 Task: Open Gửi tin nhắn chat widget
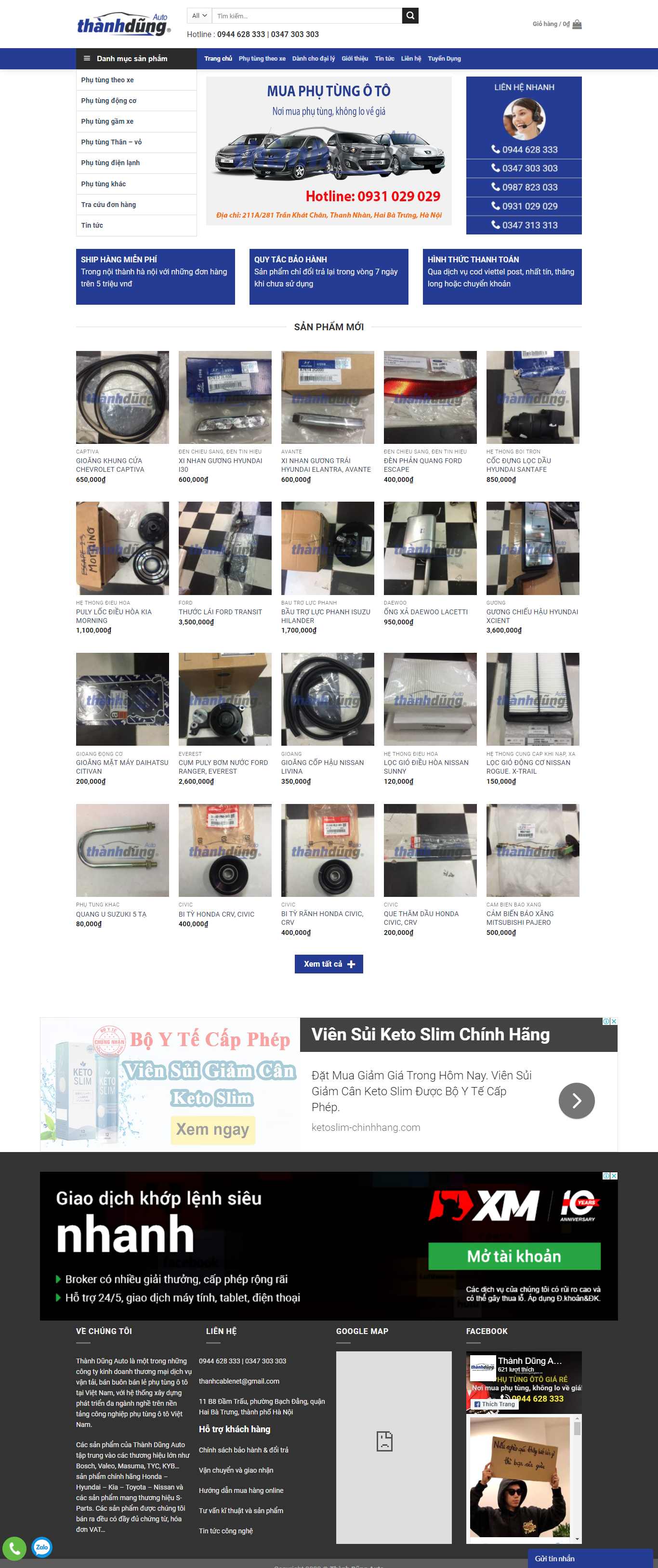click(x=554, y=1558)
